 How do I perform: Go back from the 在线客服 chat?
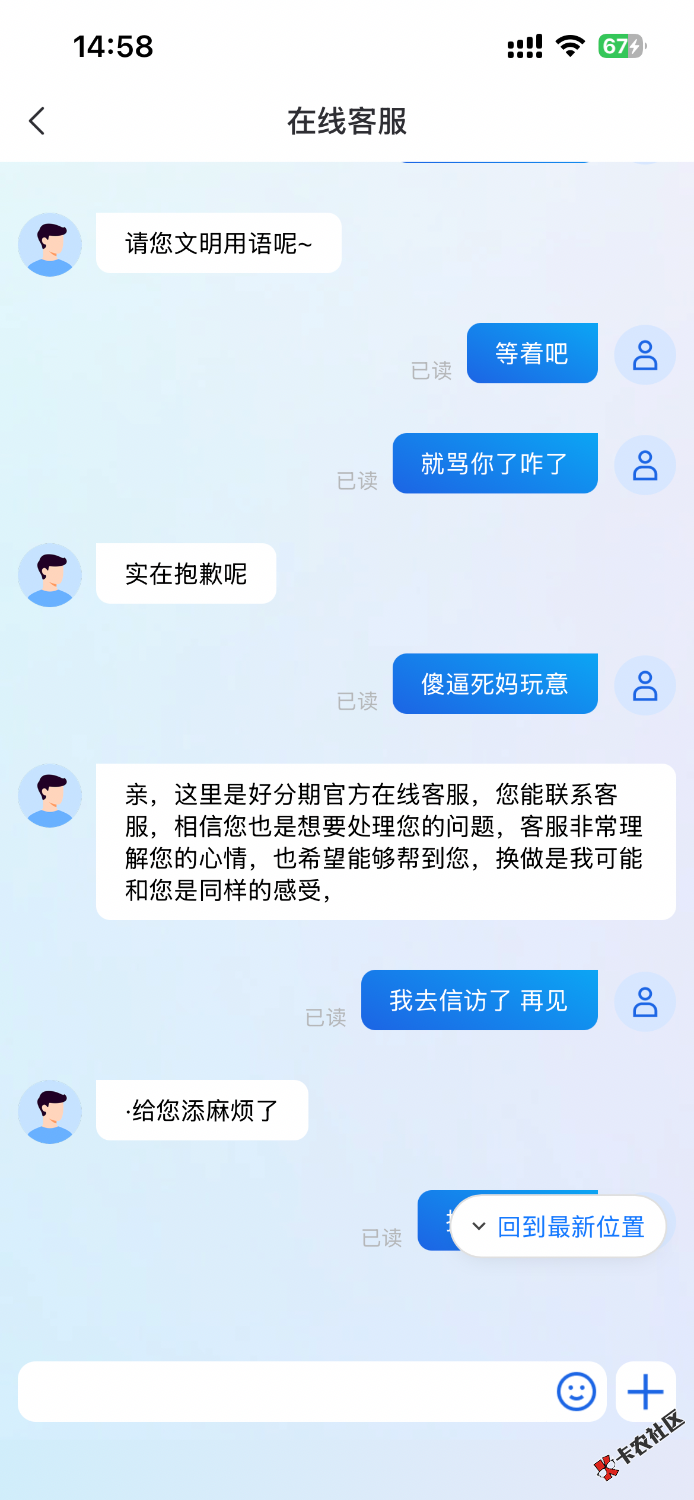(x=37, y=121)
